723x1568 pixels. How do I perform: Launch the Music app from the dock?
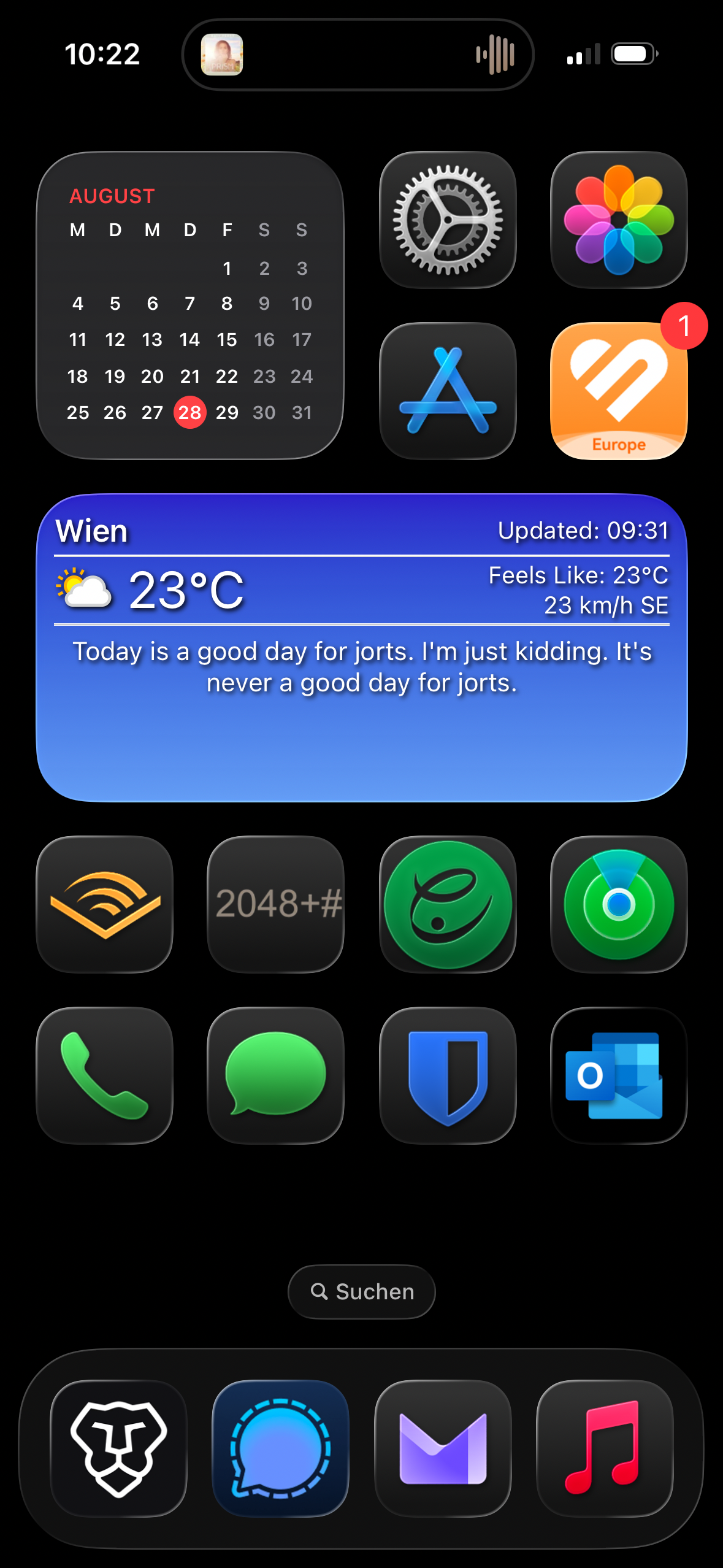click(x=605, y=1448)
